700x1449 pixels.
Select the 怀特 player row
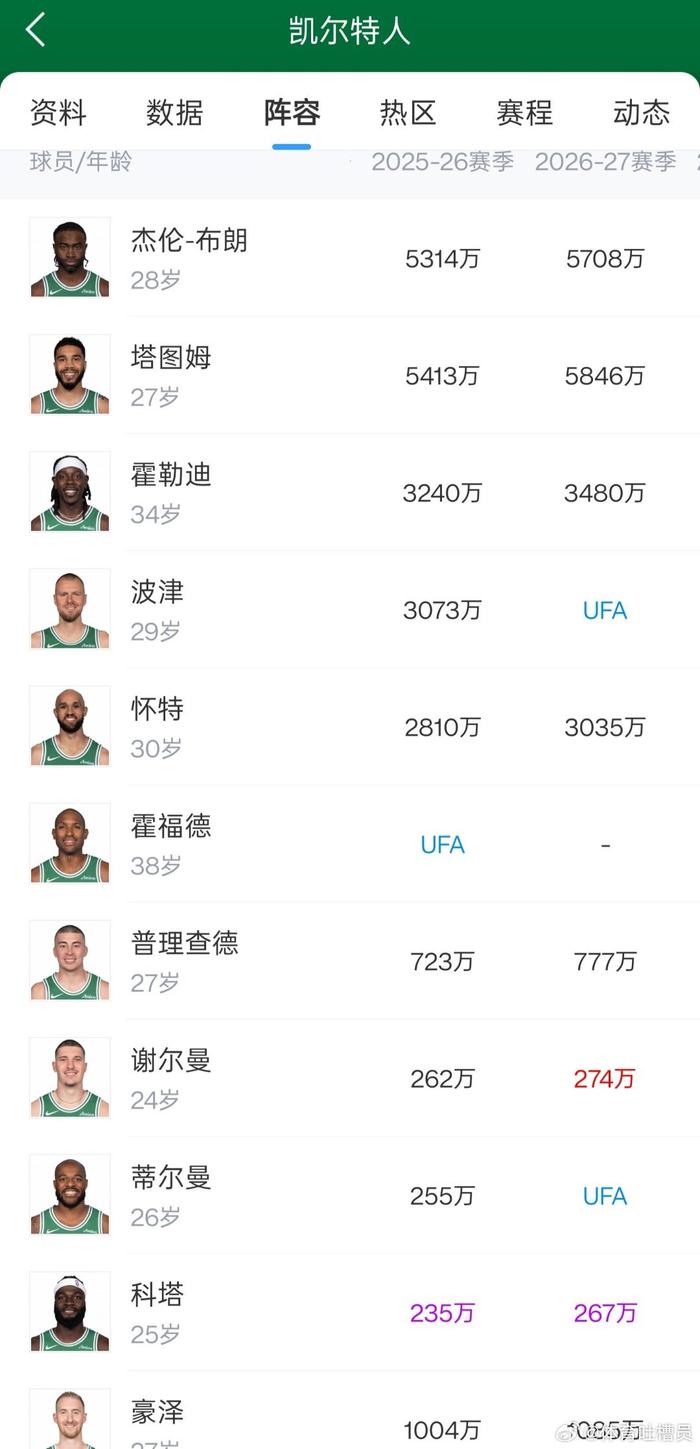350,726
